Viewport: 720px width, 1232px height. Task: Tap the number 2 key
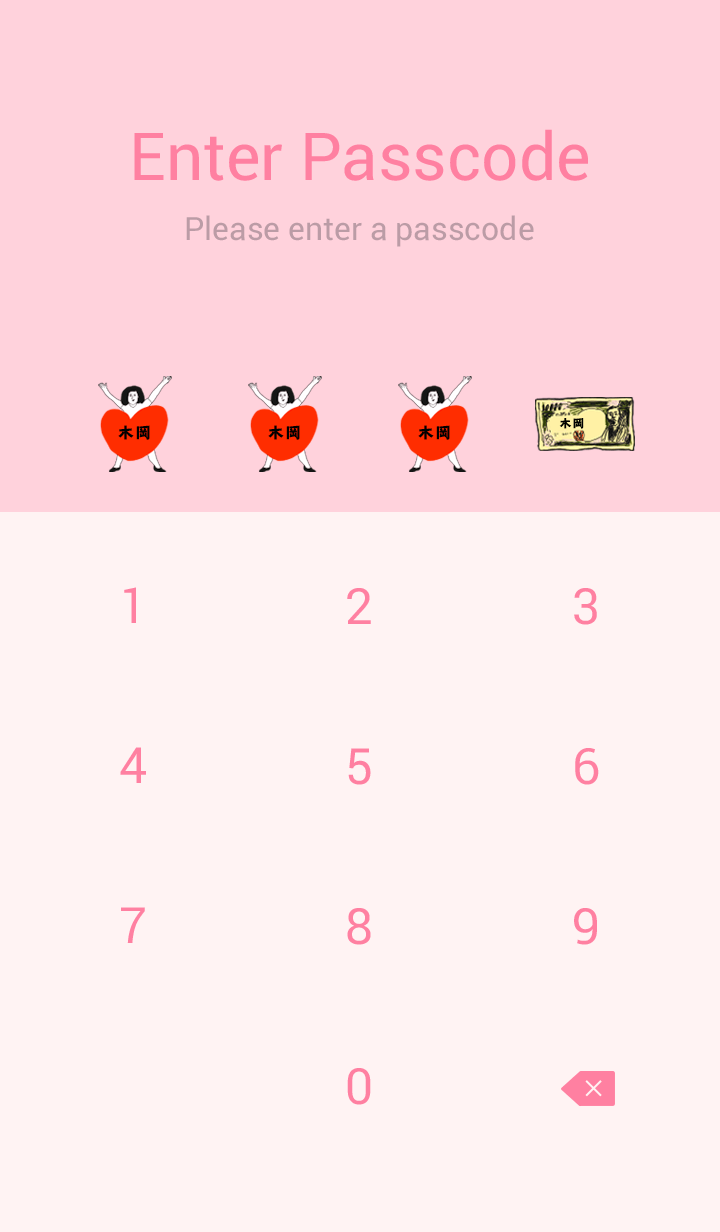[359, 607]
